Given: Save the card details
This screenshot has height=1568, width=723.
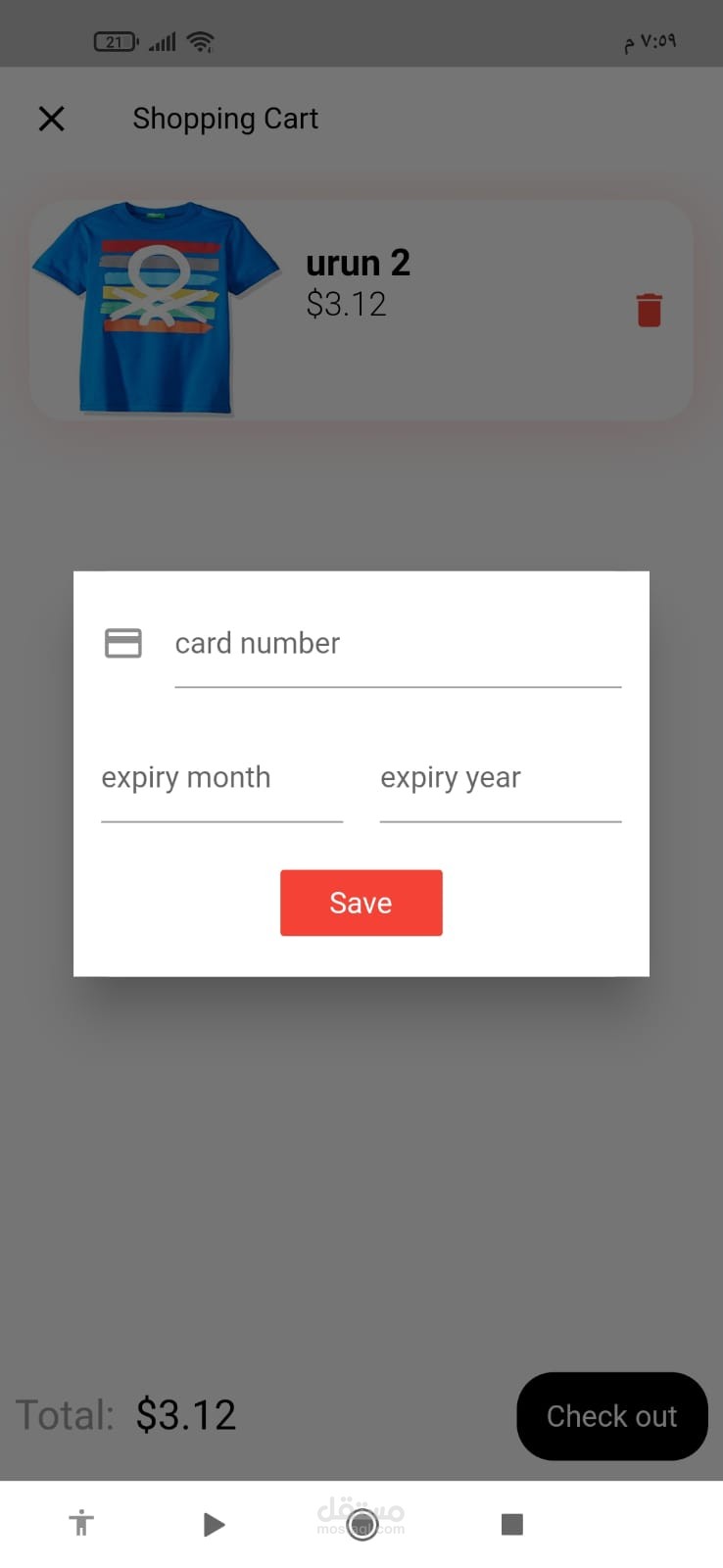Looking at the screenshot, I should click(x=361, y=903).
